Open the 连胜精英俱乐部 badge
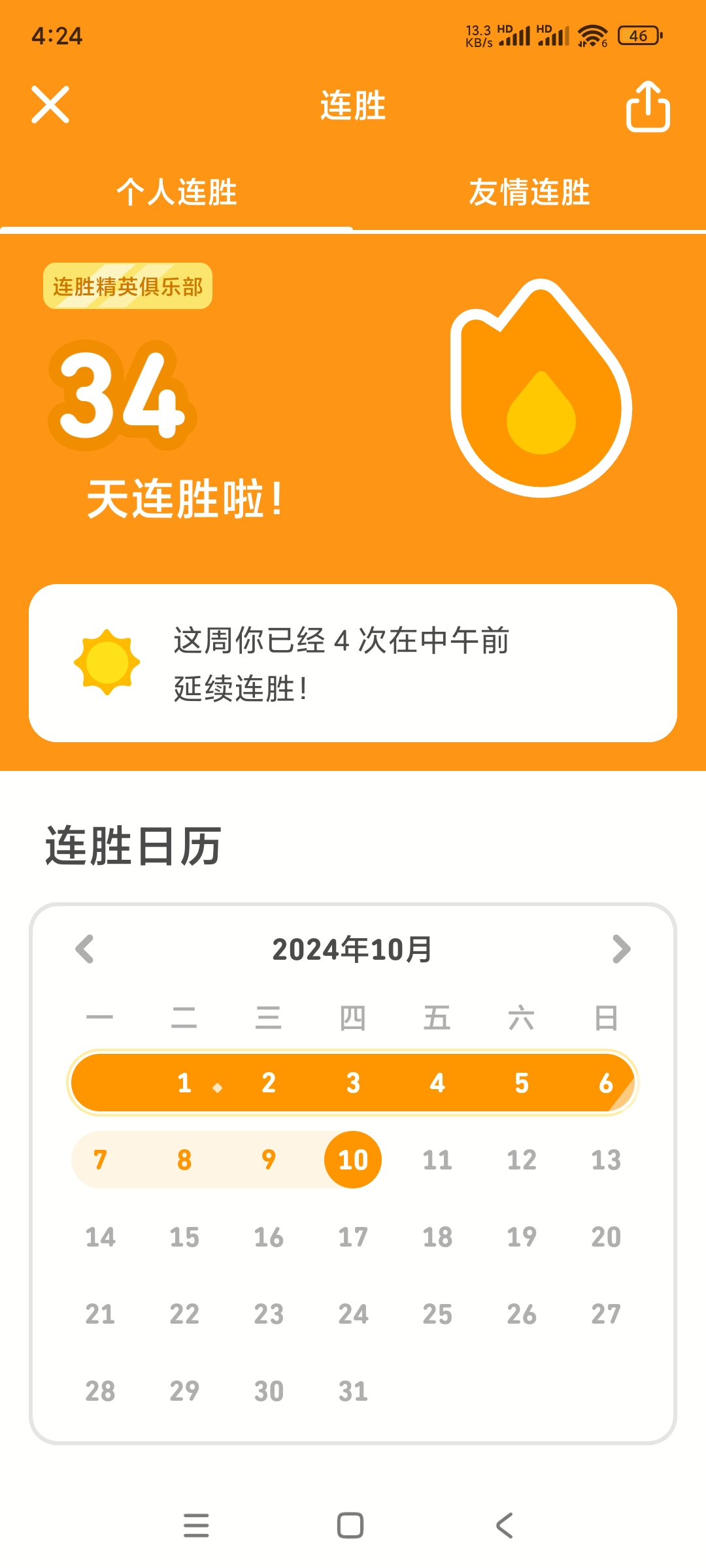 click(127, 286)
